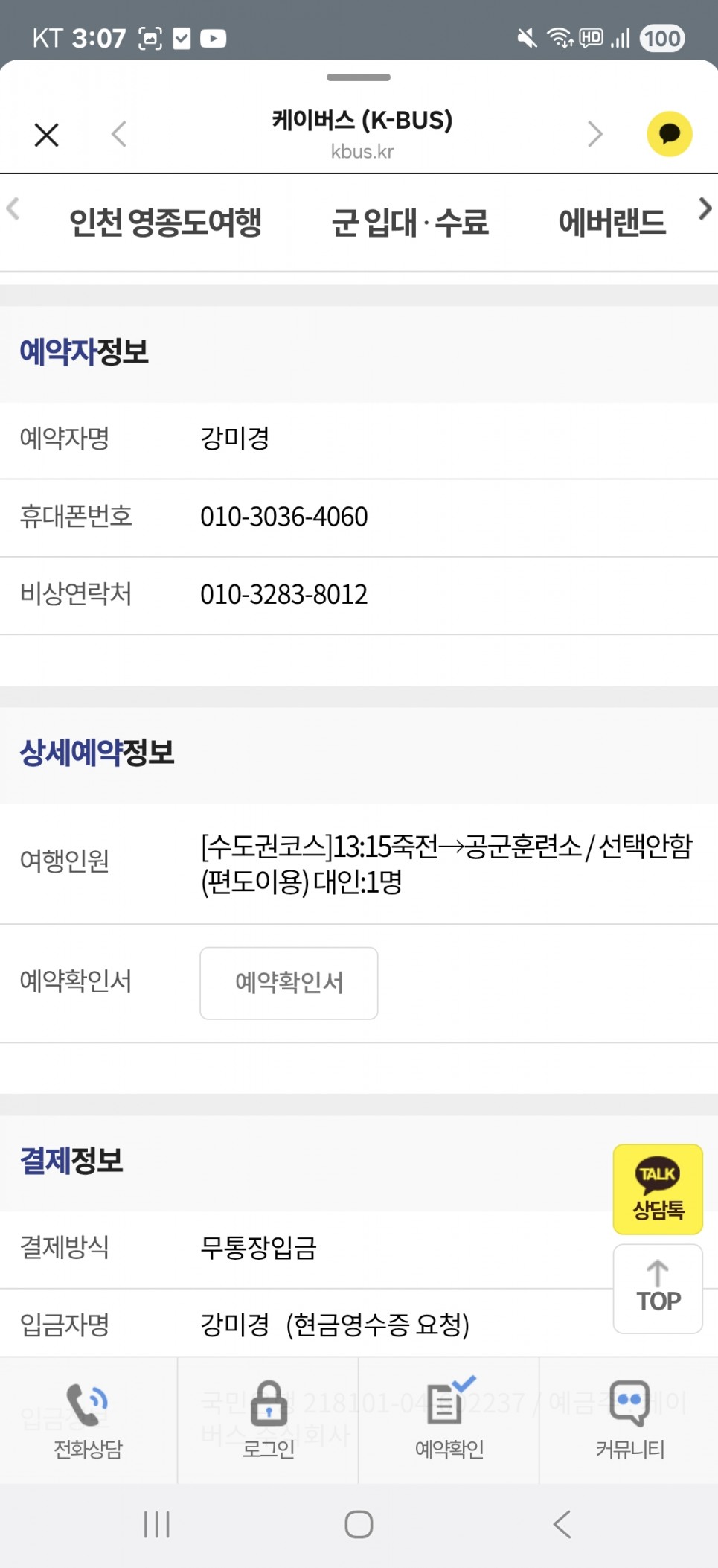Open the 커뮤니티 section
The width and height of the screenshot is (718, 1568).
(629, 1420)
